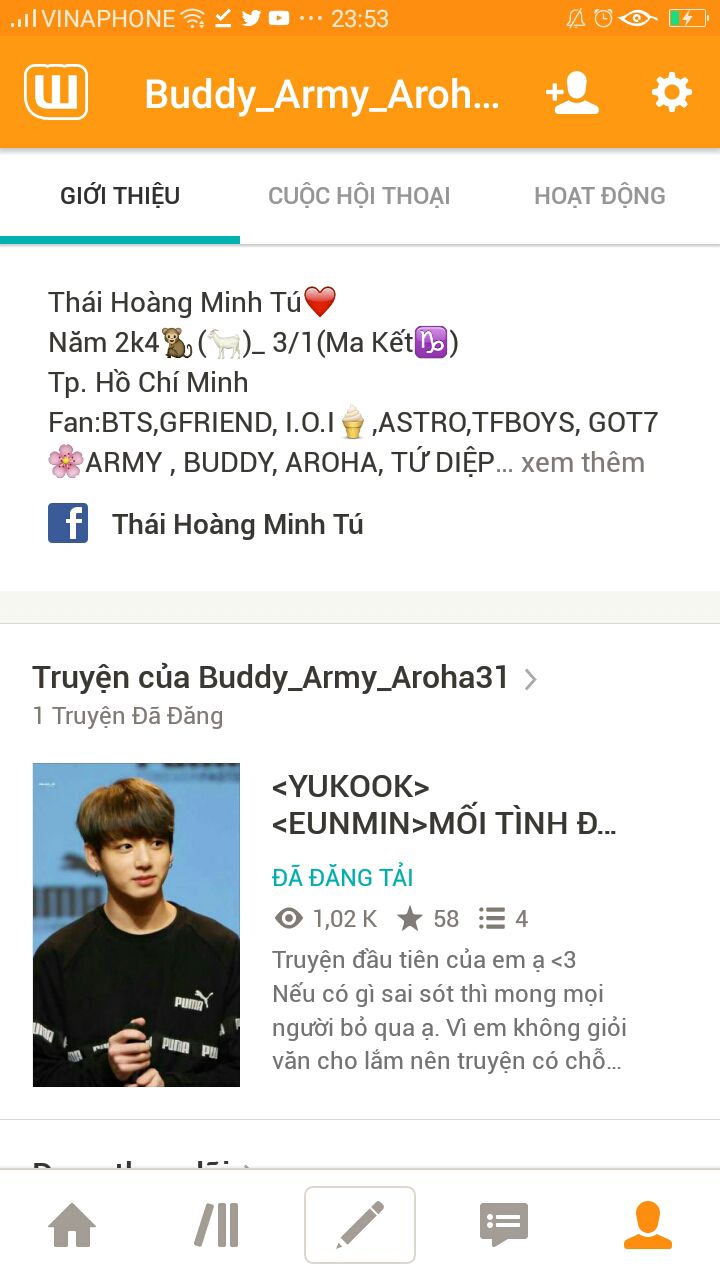The height and width of the screenshot is (1280, 720).
Task: Expand bio with xem thêm
Action: tap(582, 462)
